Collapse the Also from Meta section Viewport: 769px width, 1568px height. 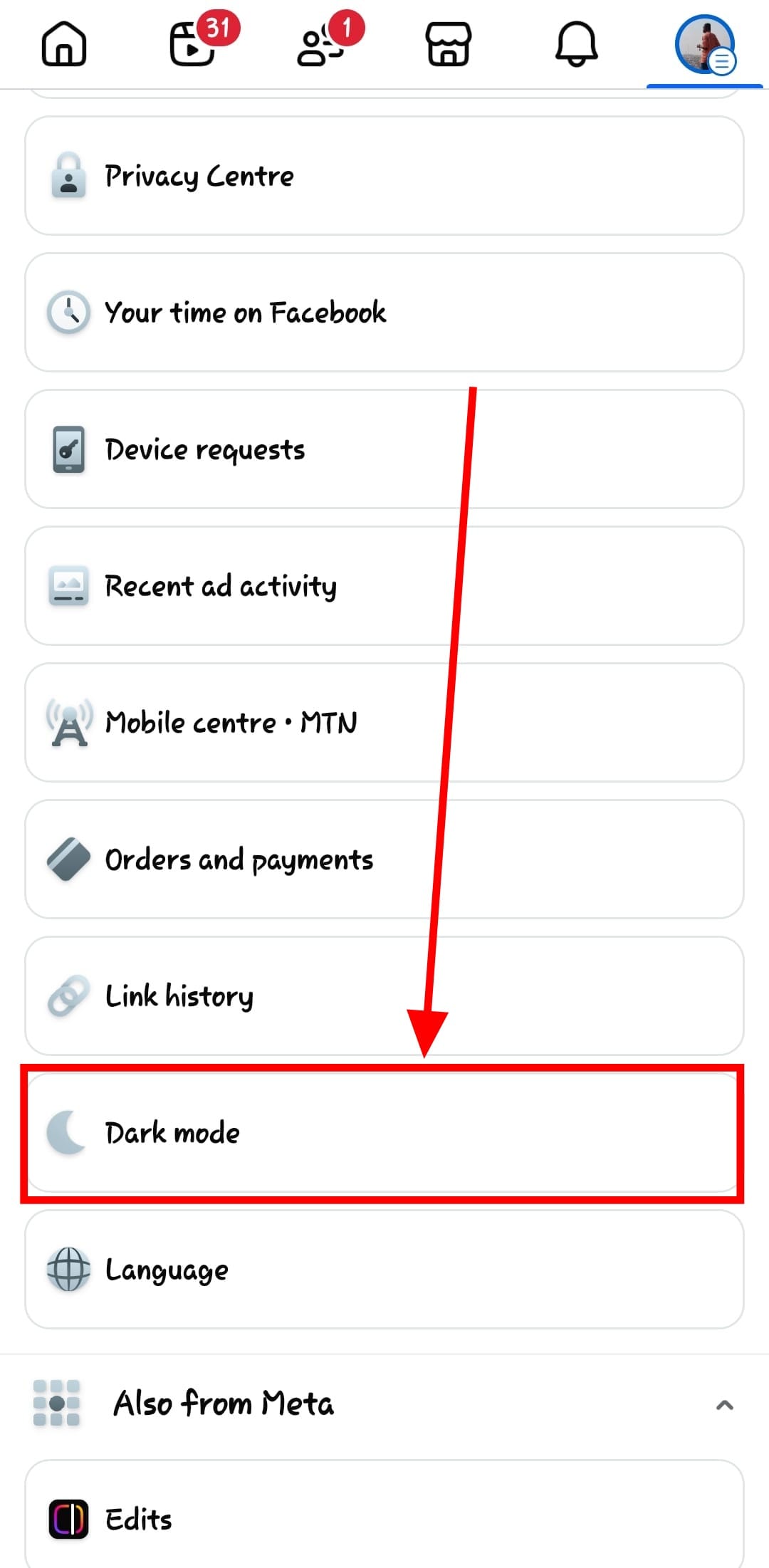tap(724, 1405)
